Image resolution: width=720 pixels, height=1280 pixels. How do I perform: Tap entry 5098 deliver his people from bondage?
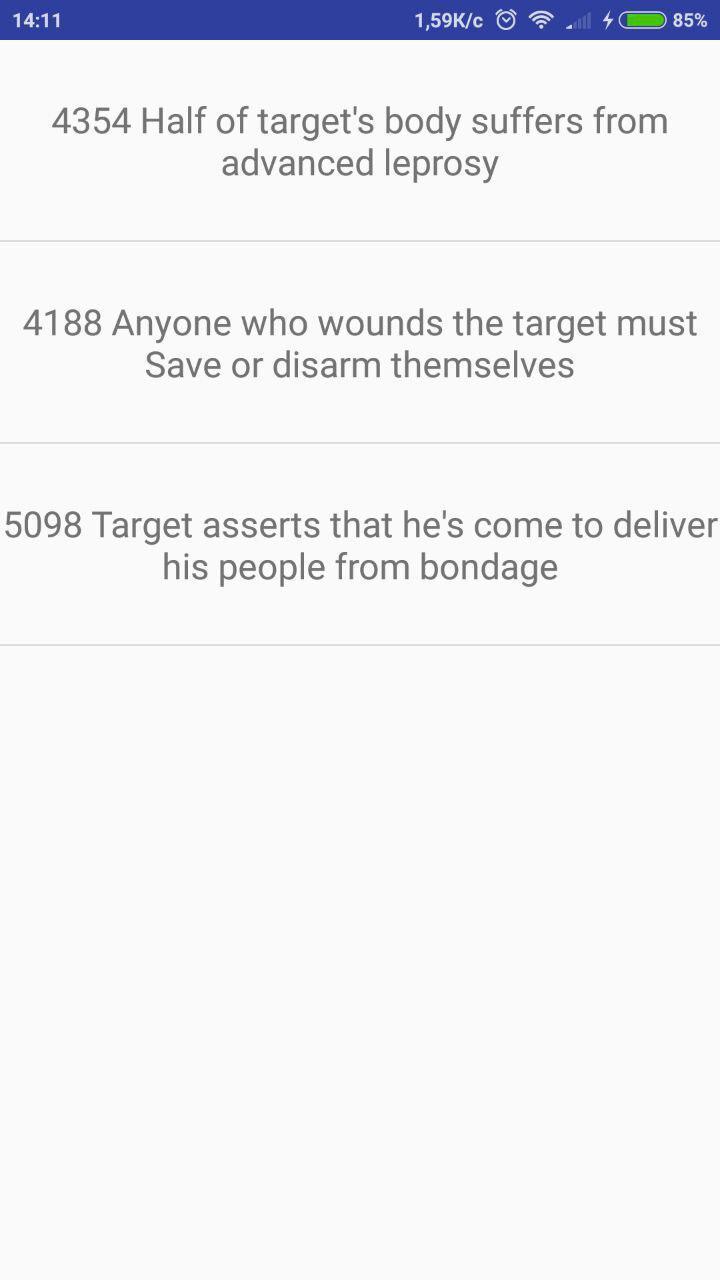click(360, 546)
